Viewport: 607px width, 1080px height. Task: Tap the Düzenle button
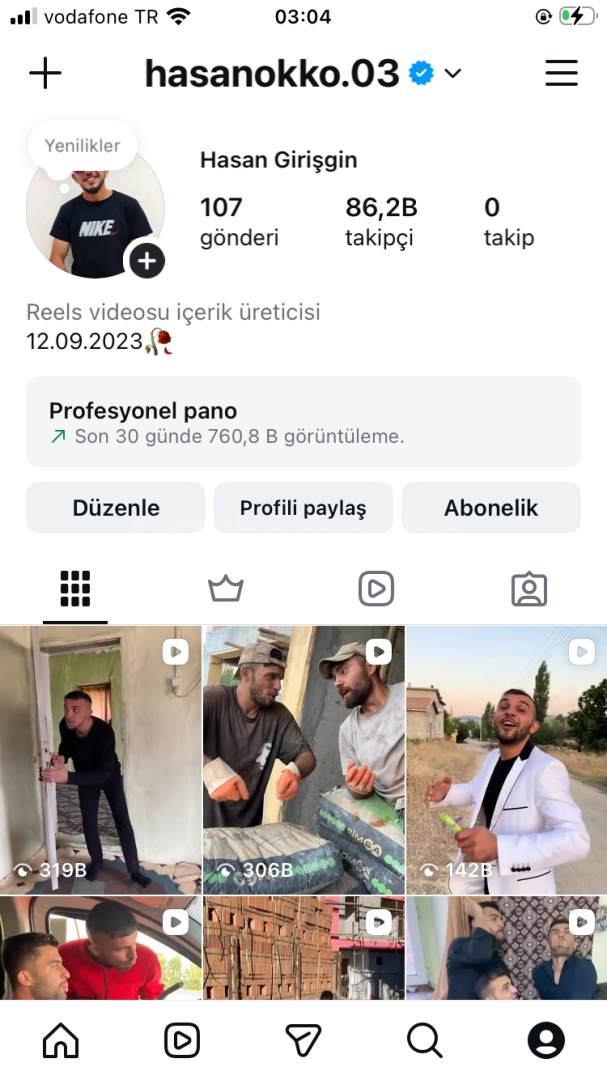coord(116,508)
